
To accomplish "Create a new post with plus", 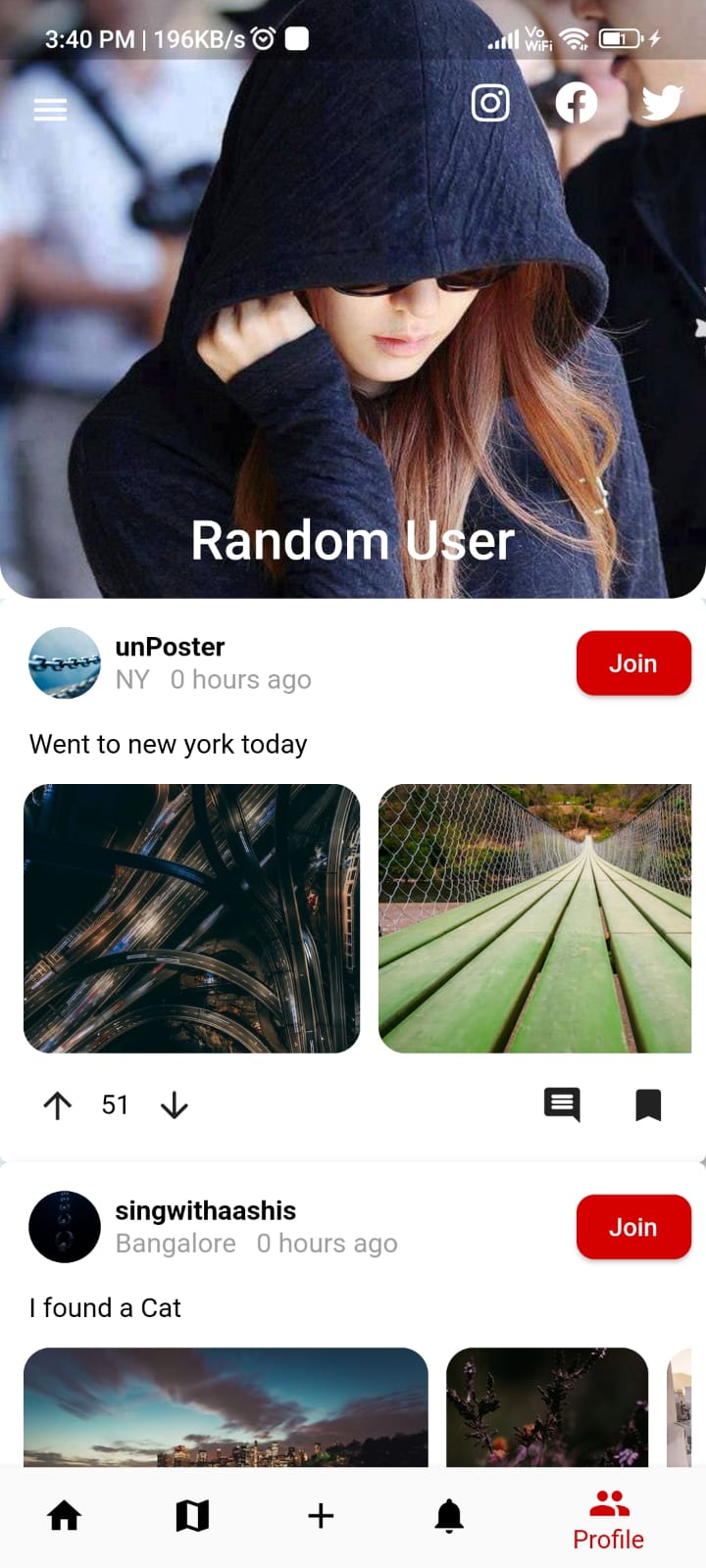I will pyautogui.click(x=321, y=1516).
